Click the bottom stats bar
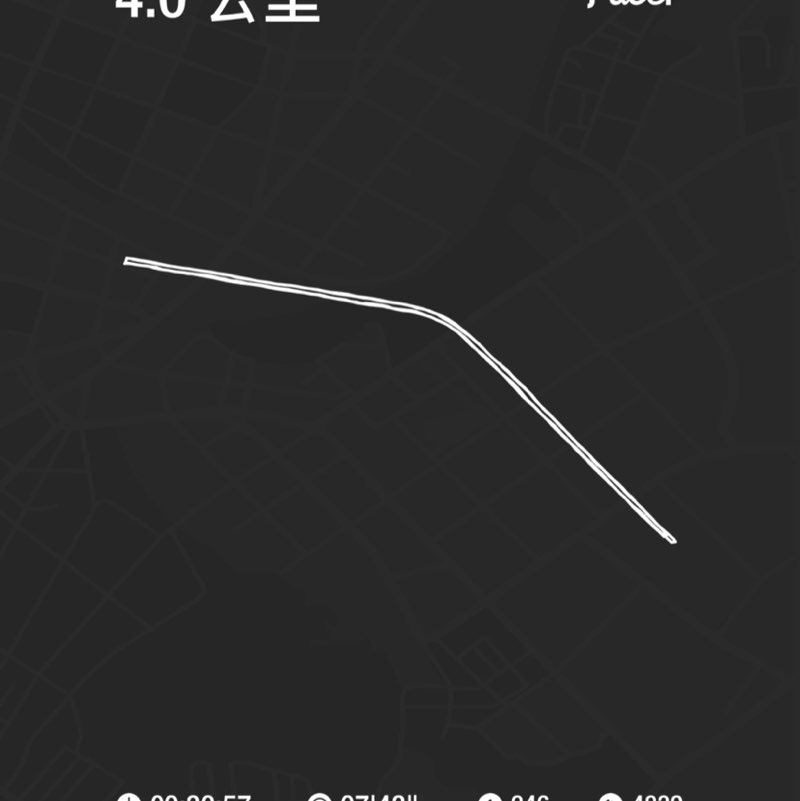This screenshot has width=800, height=801. 400,795
